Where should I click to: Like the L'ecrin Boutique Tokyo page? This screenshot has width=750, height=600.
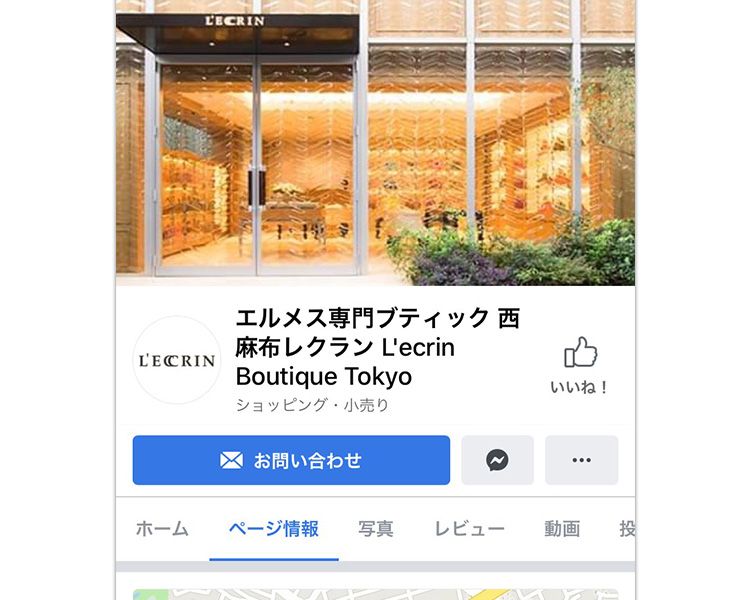tap(580, 364)
